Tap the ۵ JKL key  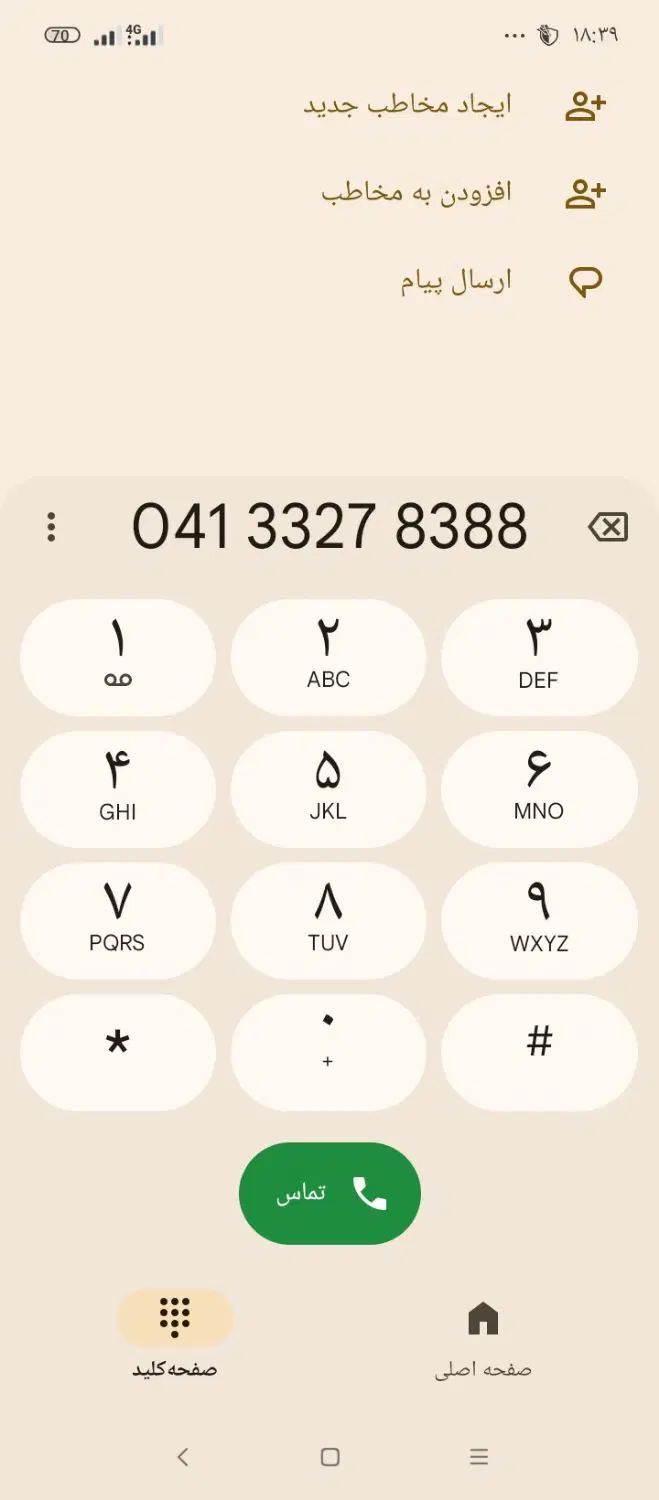pyautogui.click(x=328, y=789)
